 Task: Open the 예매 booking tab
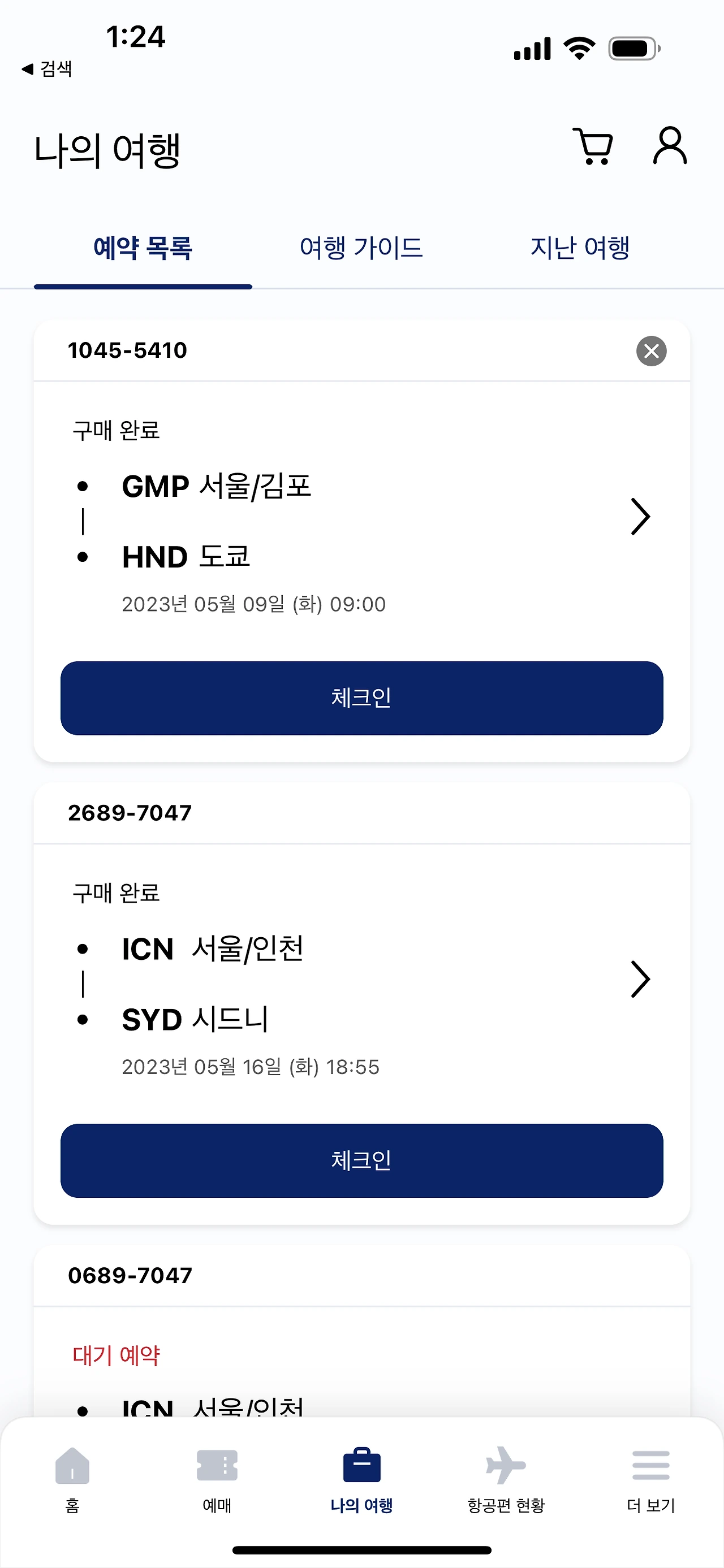[217, 1480]
